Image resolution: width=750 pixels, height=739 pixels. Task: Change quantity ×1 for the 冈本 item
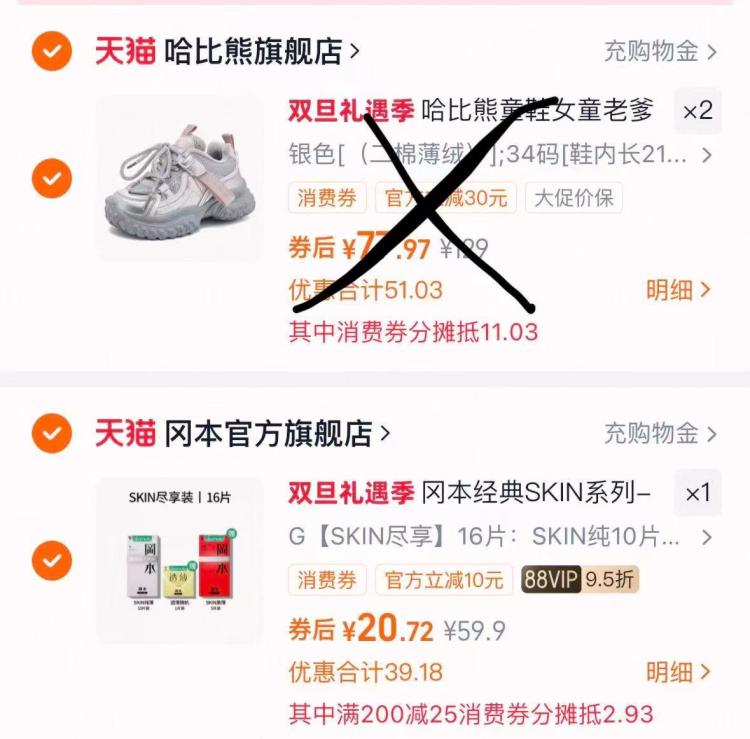pyautogui.click(x=697, y=493)
